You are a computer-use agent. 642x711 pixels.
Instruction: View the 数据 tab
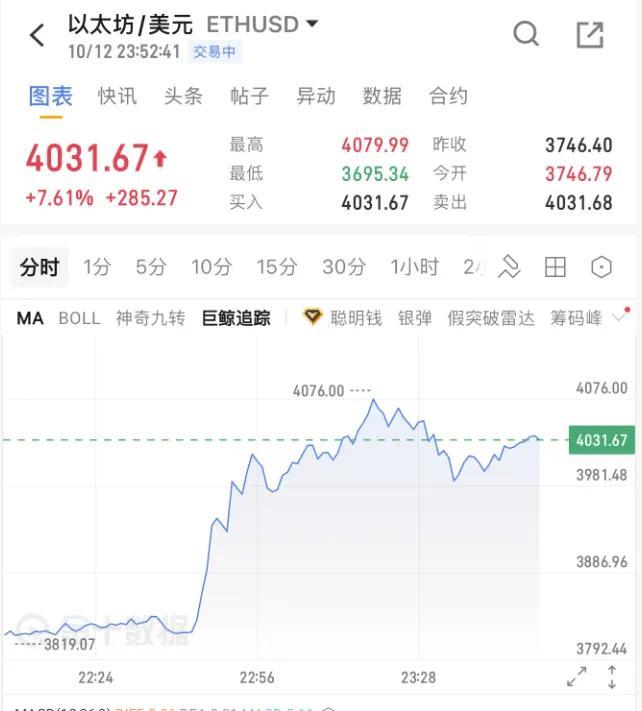(382, 96)
